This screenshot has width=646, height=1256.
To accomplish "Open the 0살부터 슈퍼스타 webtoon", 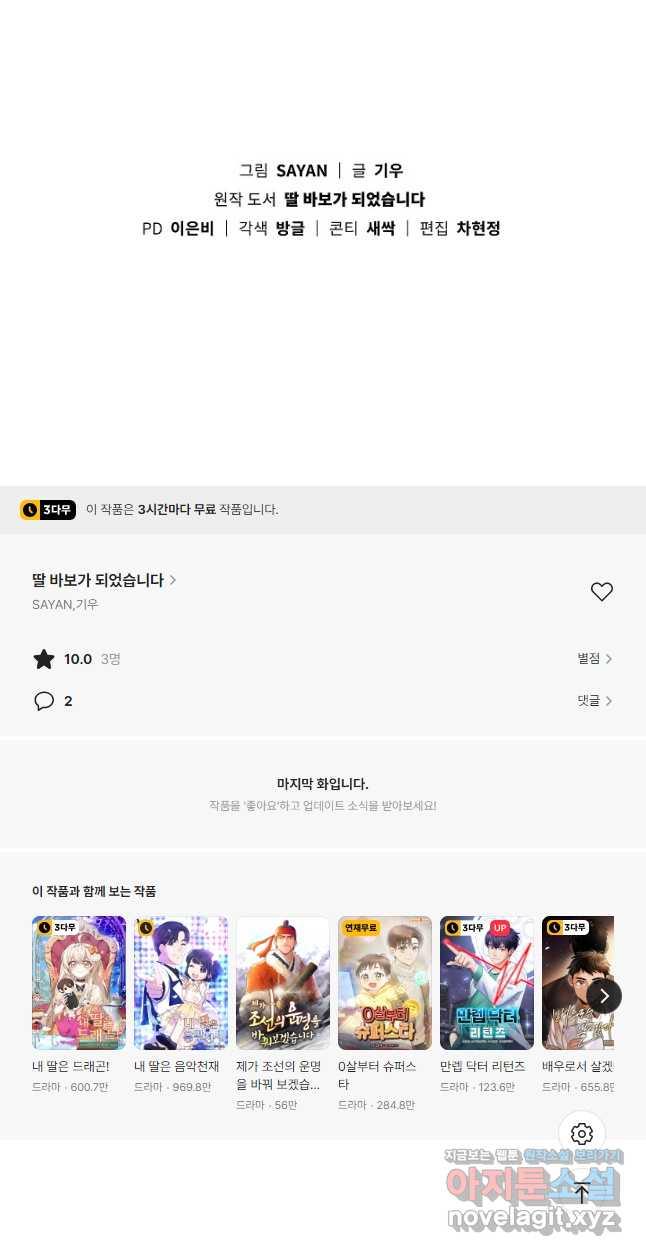I will tap(385, 982).
